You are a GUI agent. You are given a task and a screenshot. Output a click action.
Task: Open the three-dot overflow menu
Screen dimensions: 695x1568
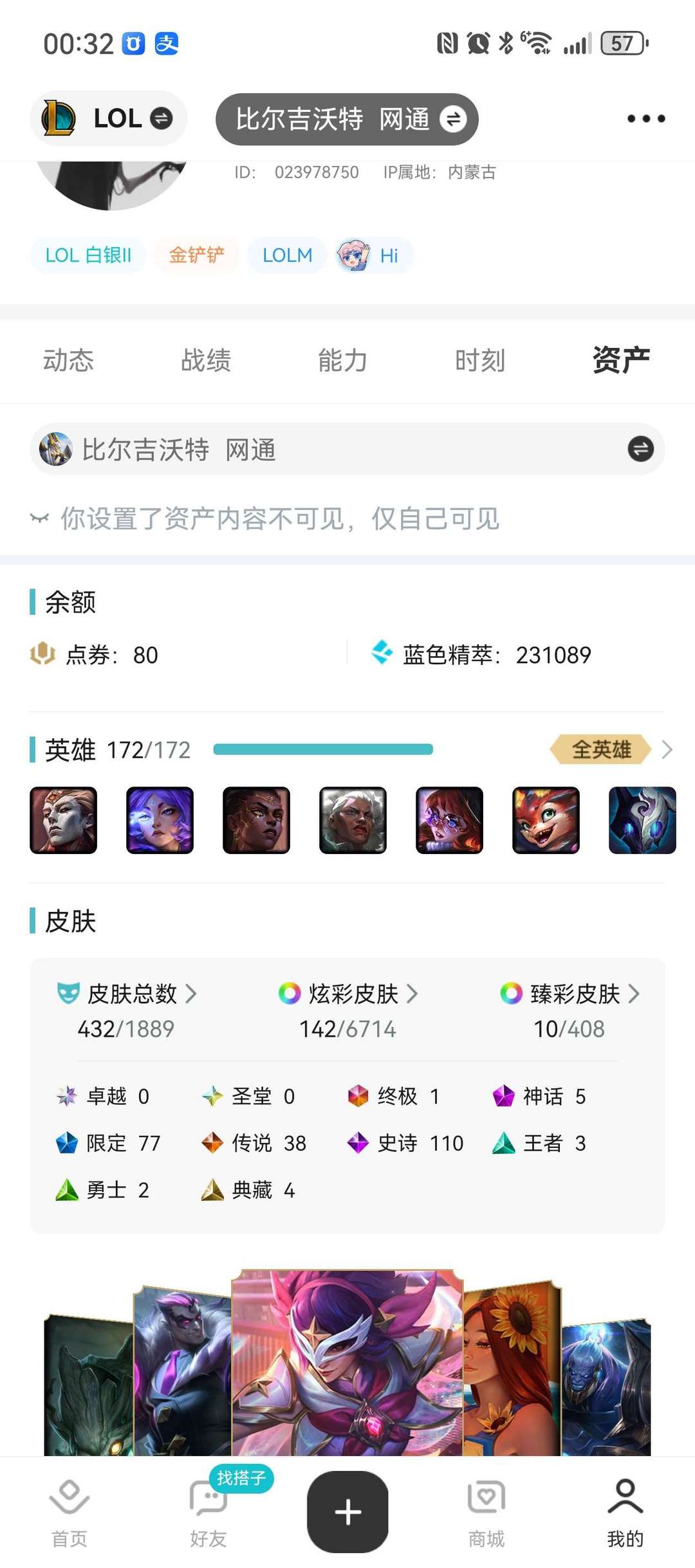coord(645,118)
